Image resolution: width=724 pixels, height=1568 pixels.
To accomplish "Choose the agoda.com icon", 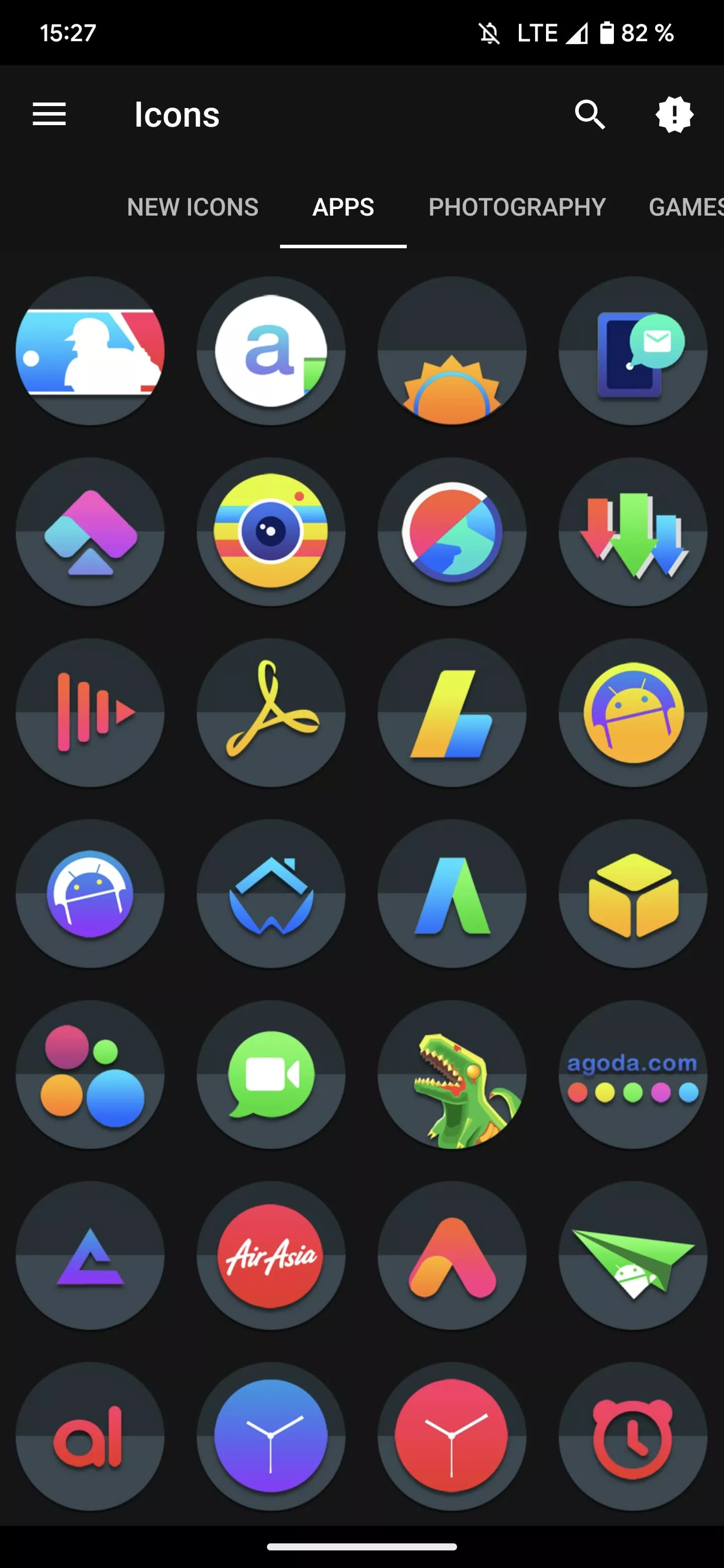I will [x=632, y=1075].
